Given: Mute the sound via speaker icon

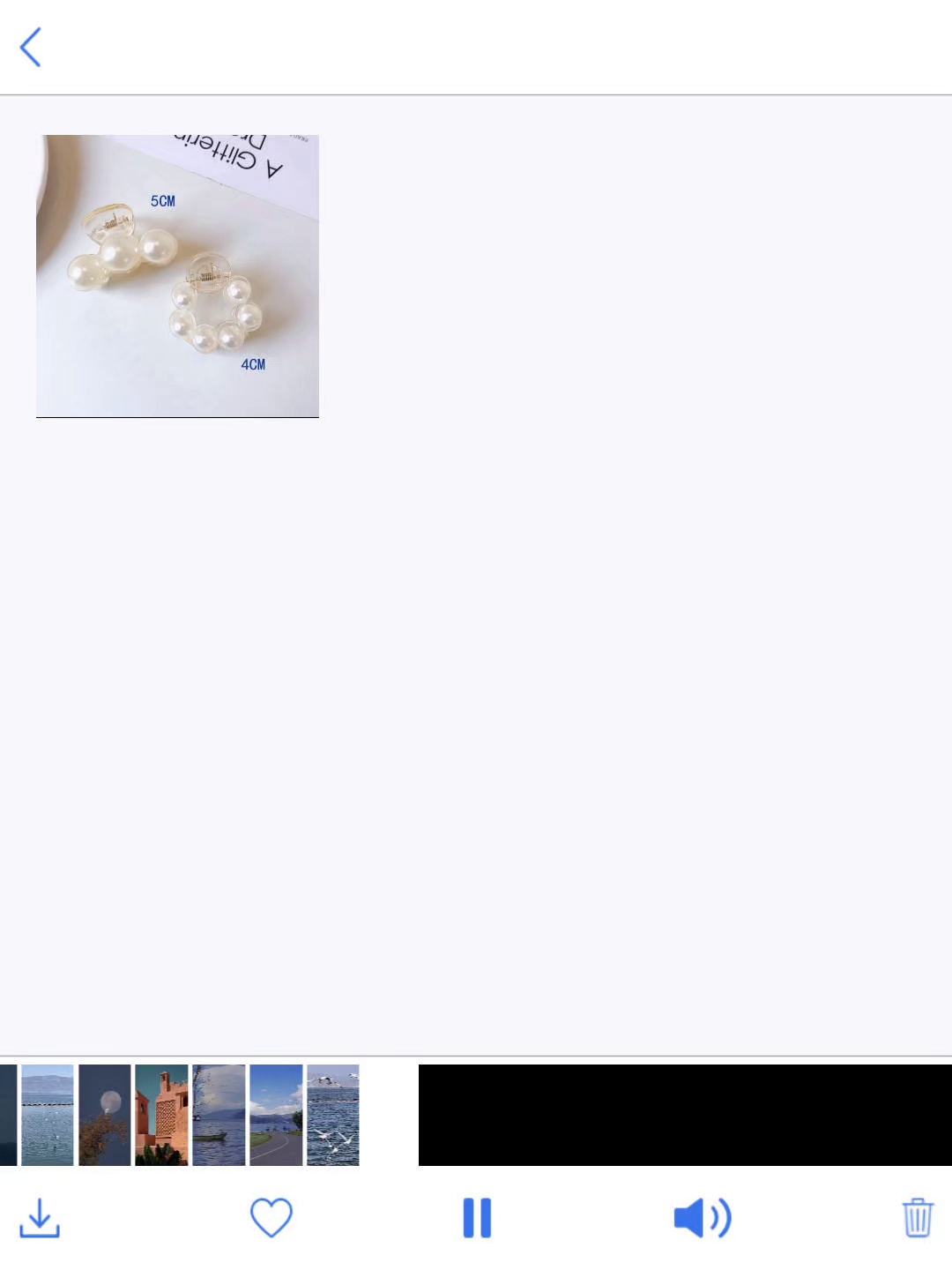Looking at the screenshot, I should [x=702, y=1218].
